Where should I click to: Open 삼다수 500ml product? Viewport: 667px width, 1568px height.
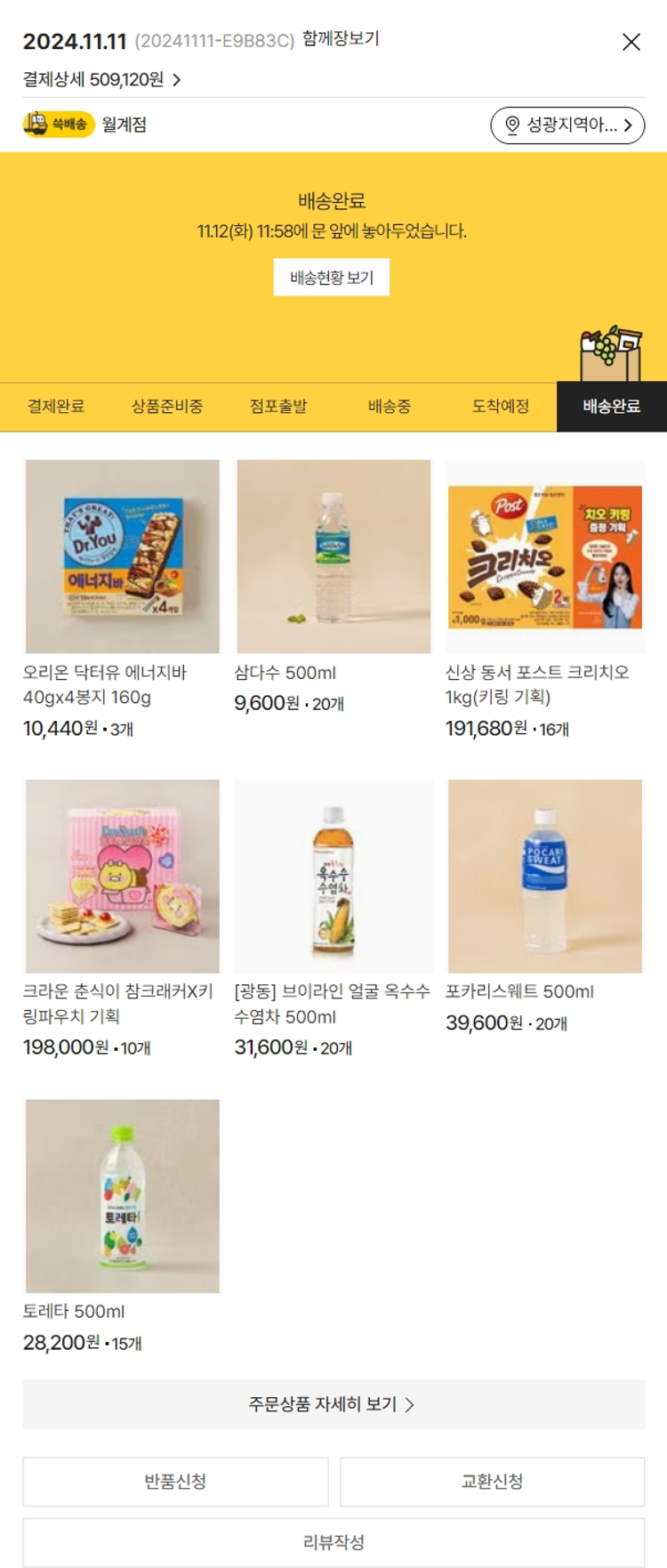point(333,556)
